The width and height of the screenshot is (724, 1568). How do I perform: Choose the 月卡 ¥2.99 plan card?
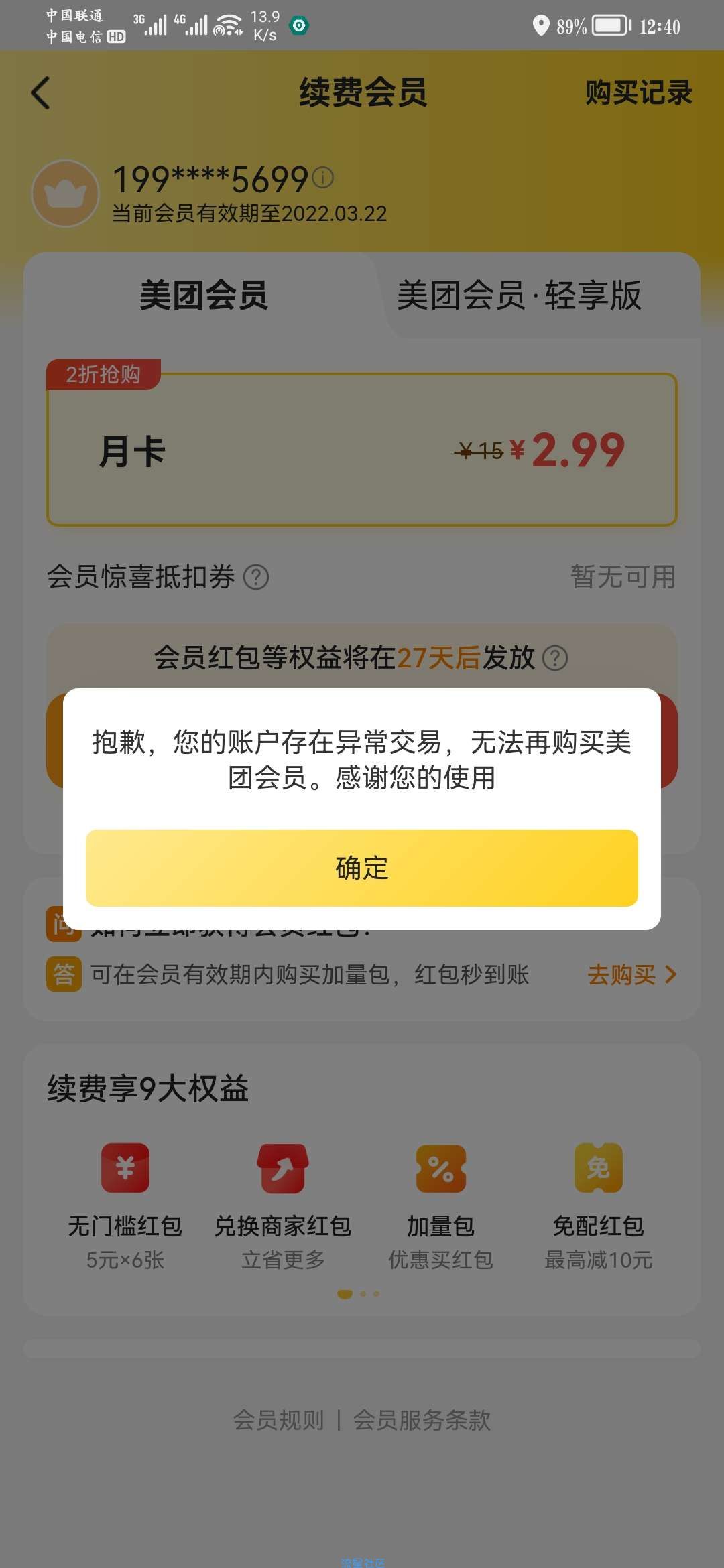point(362,450)
